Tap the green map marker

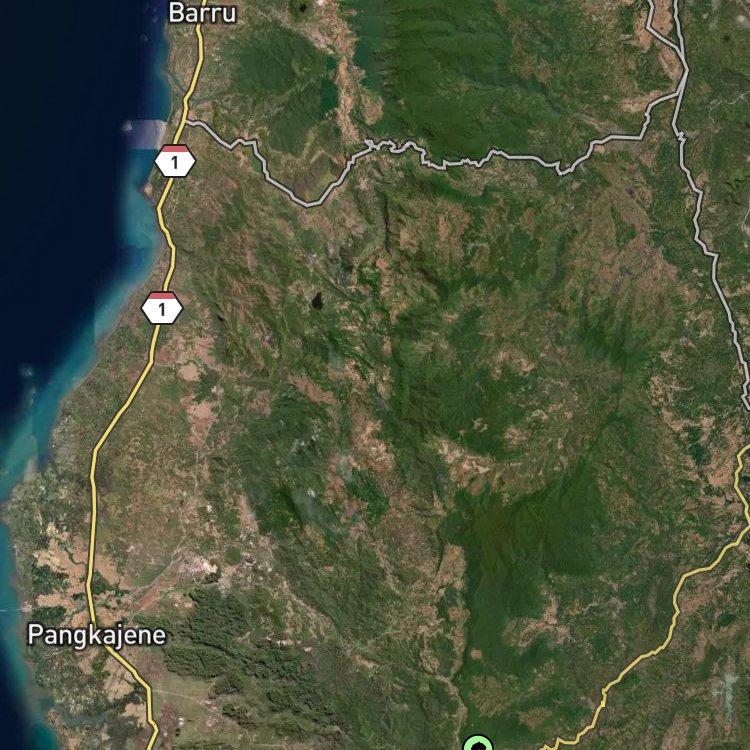(x=478, y=743)
